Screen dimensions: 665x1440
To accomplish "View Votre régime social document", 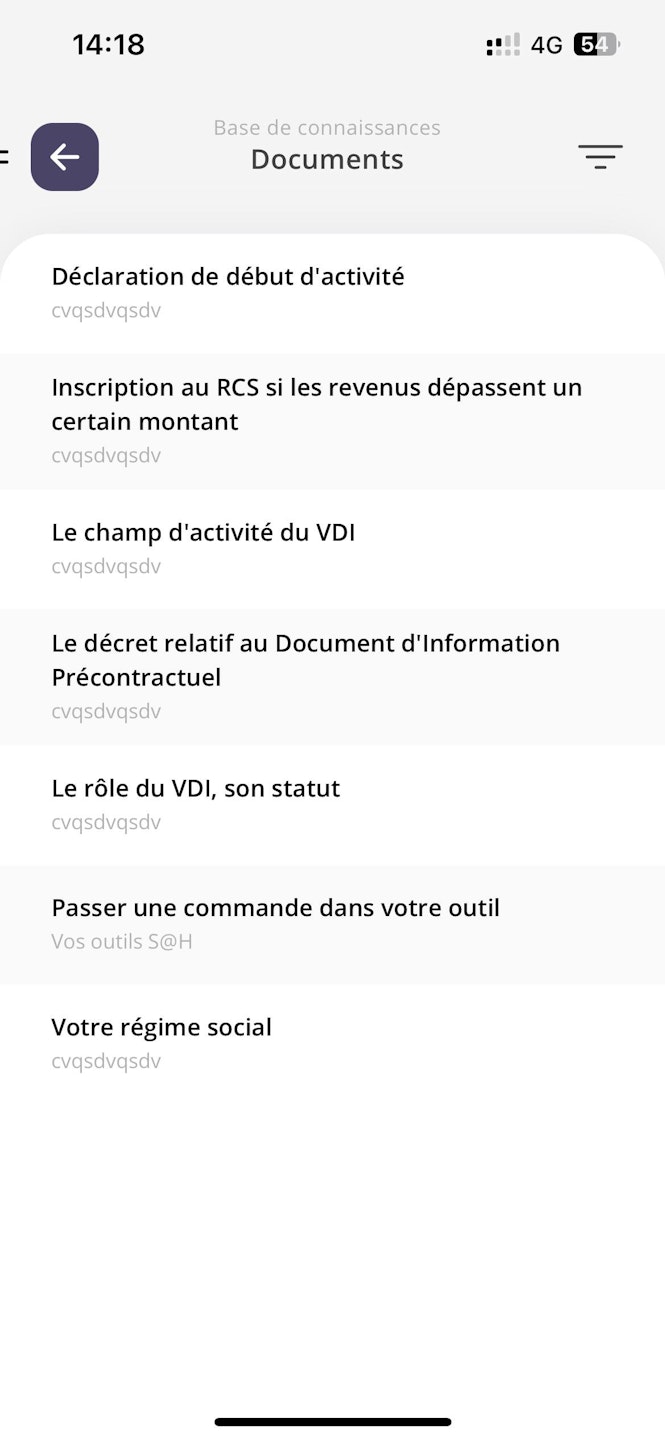I will [x=162, y=1042].
